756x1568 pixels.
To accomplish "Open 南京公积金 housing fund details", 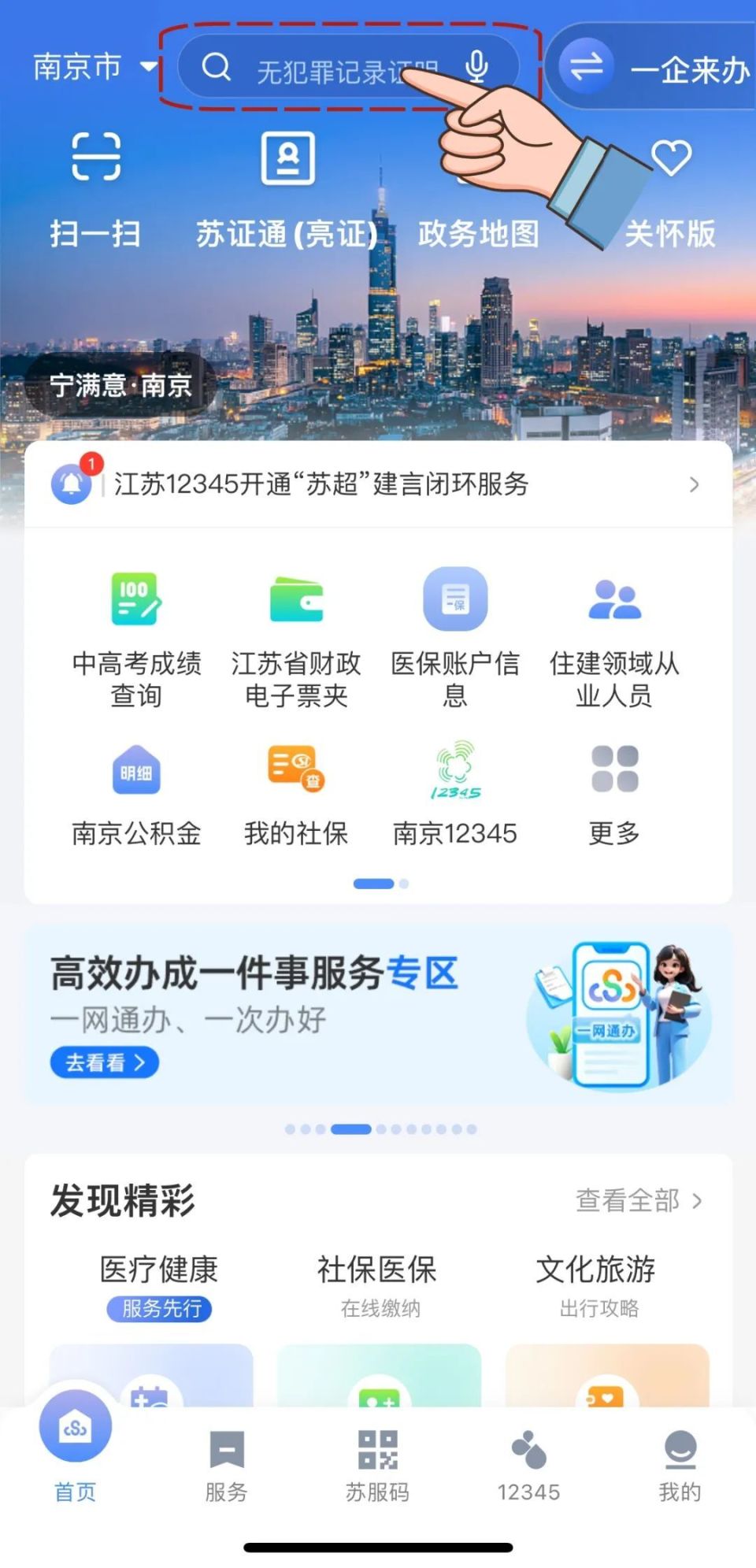I will click(136, 795).
